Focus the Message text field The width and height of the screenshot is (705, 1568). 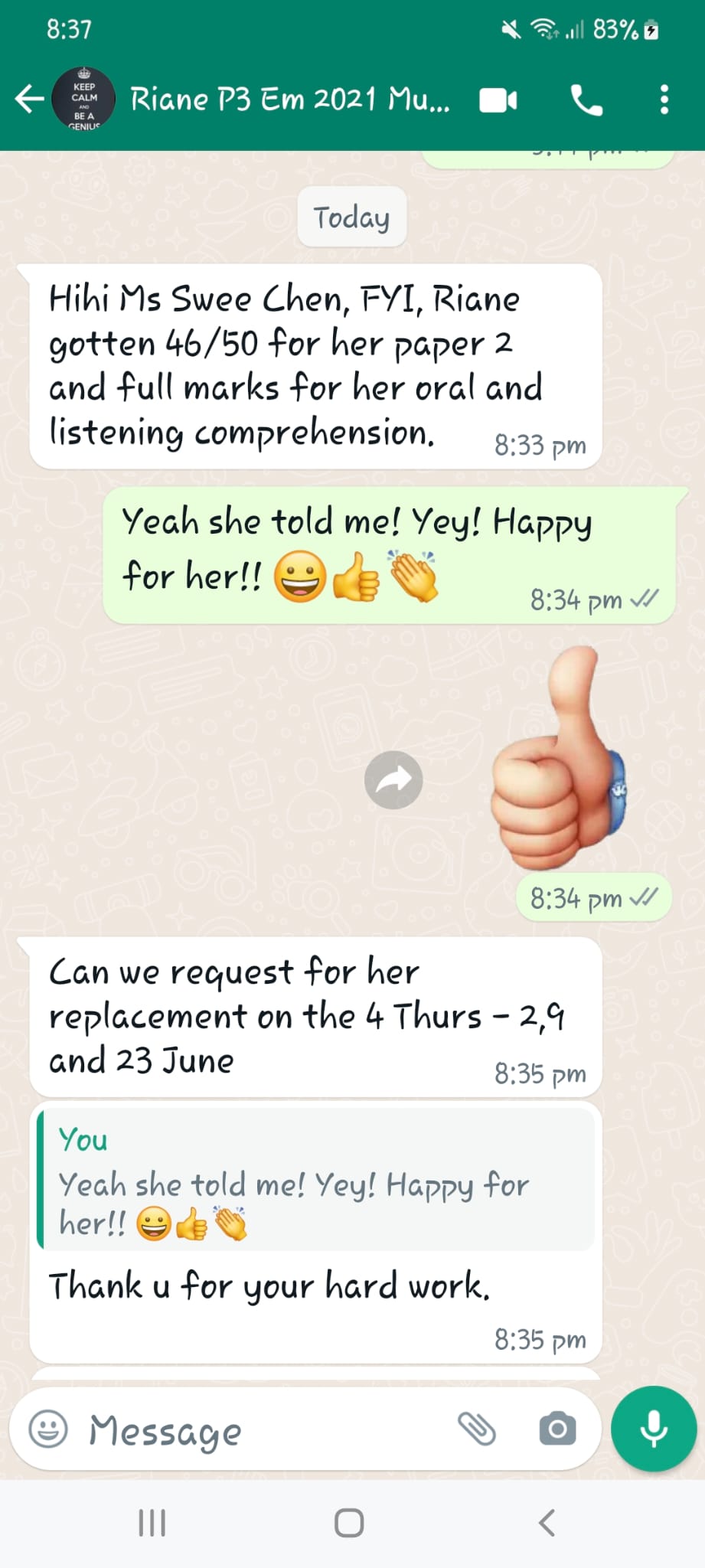[x=260, y=1429]
